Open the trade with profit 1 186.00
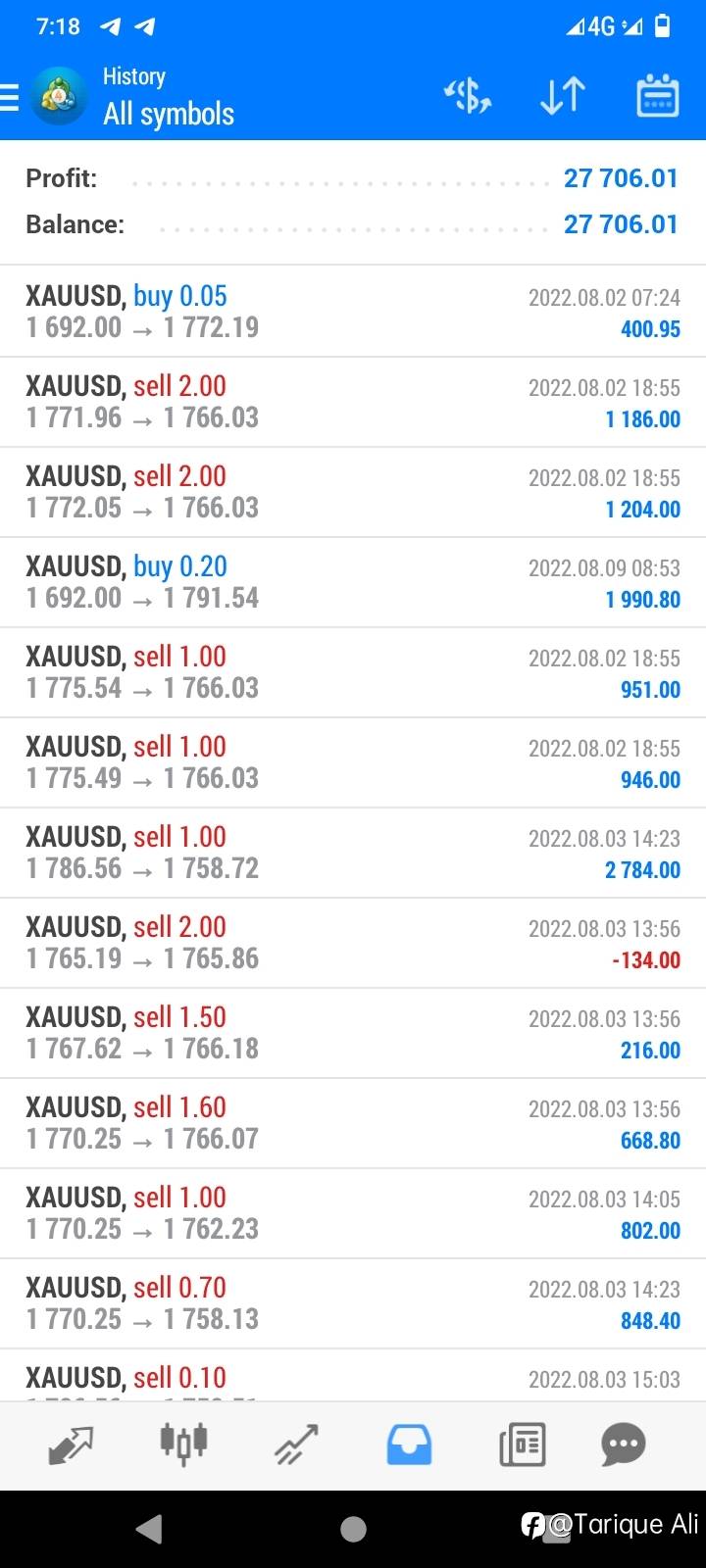 point(353,402)
